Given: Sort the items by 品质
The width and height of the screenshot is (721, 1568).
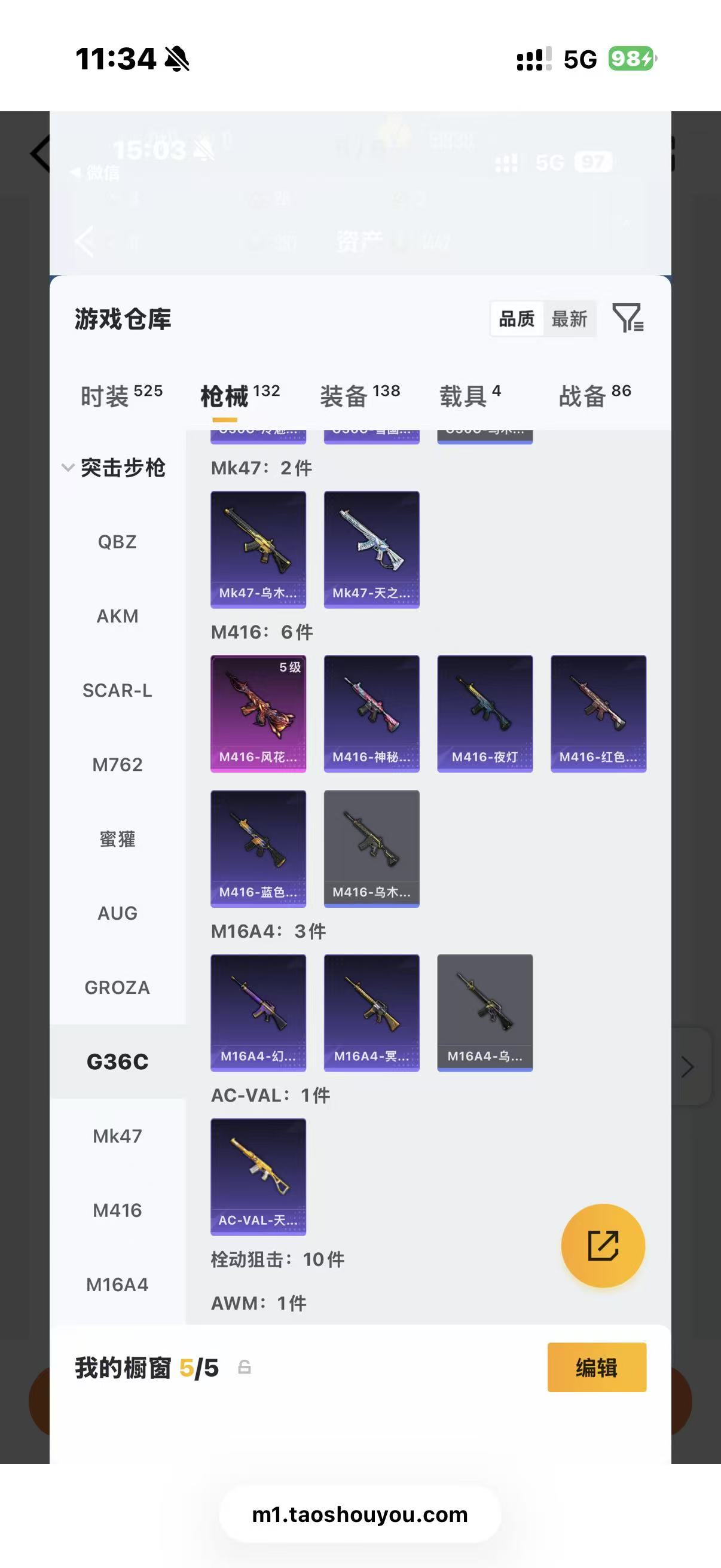Looking at the screenshot, I should (x=517, y=318).
